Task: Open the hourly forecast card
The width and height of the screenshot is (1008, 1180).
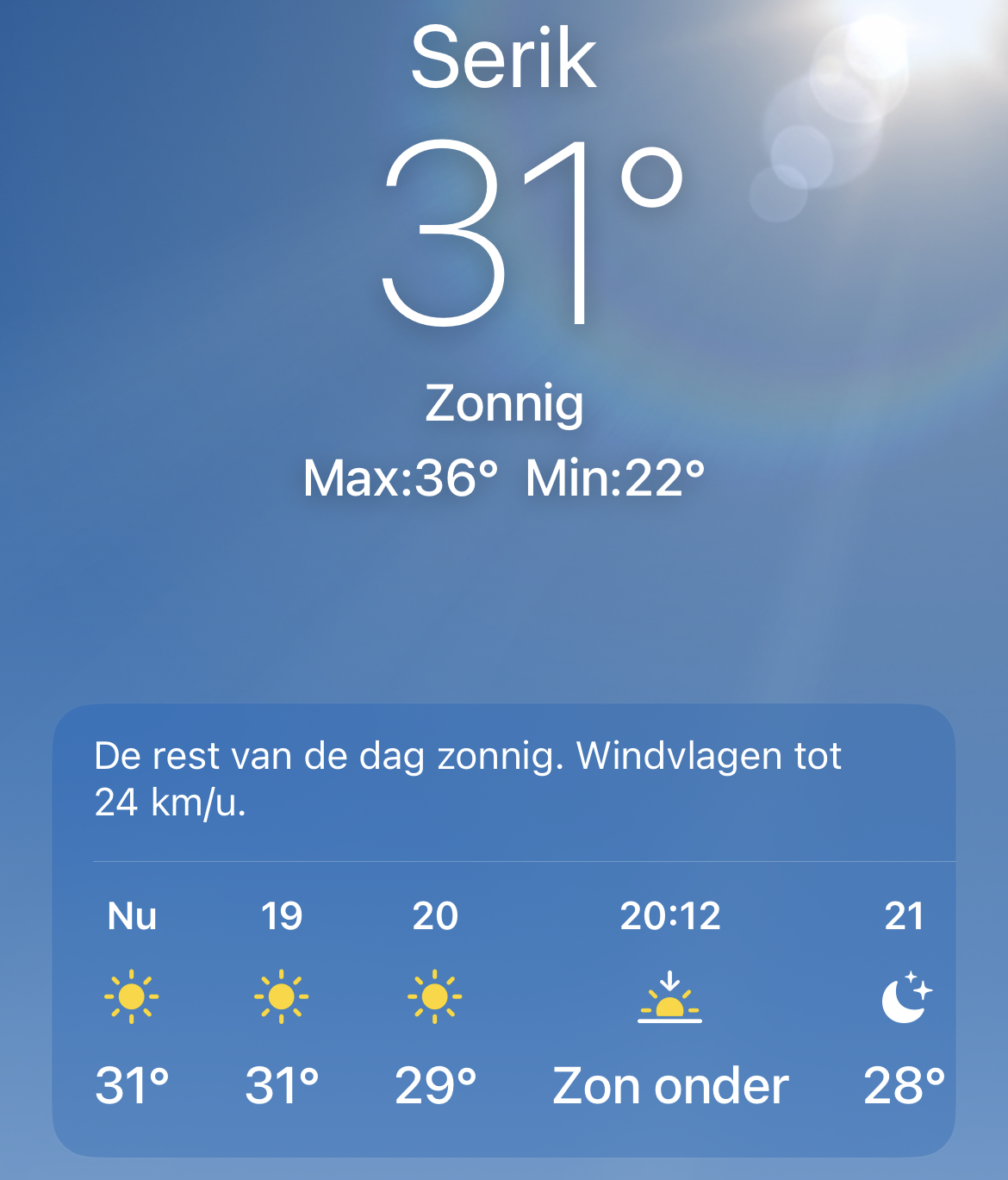Action: 503,931
